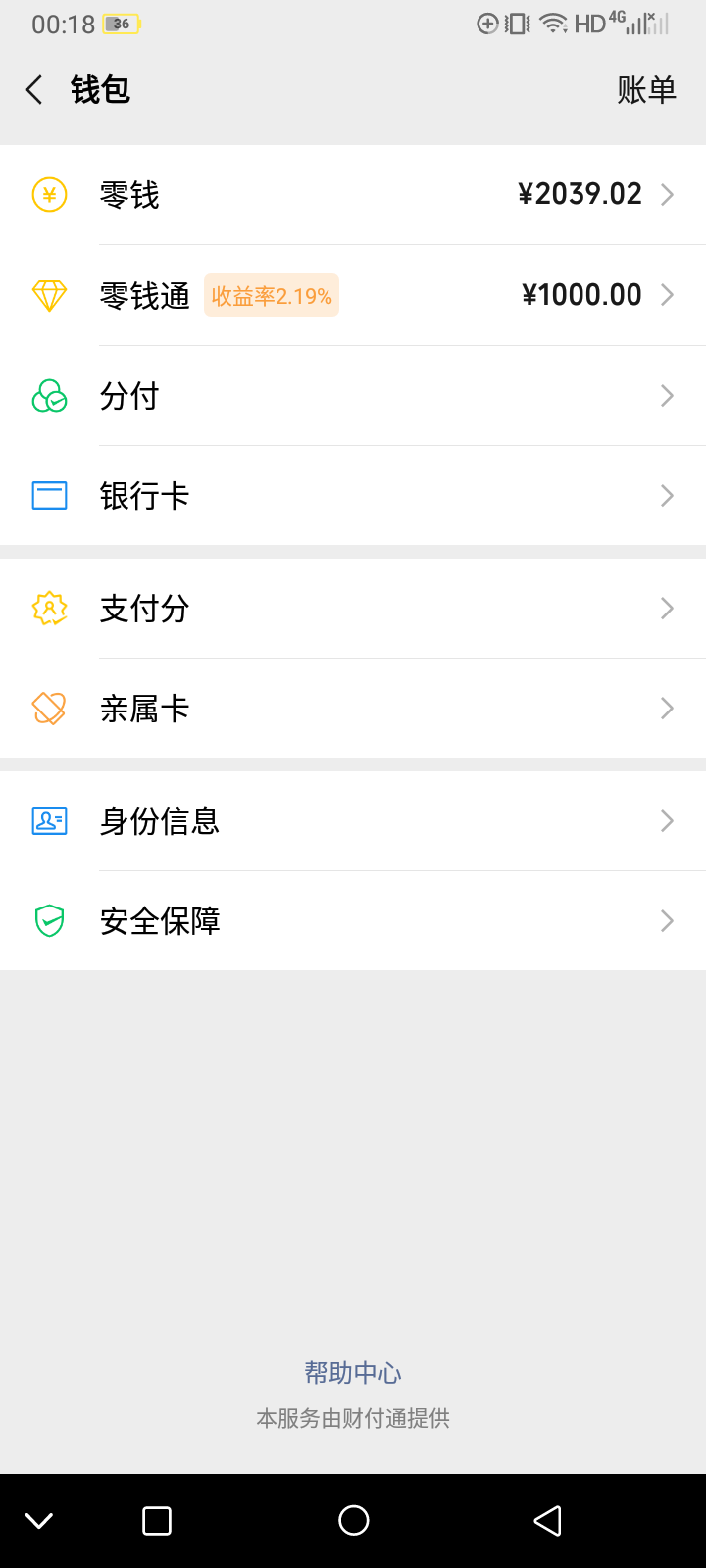Open 银行卡 bank cards
The height and width of the screenshot is (1568, 706).
click(353, 496)
